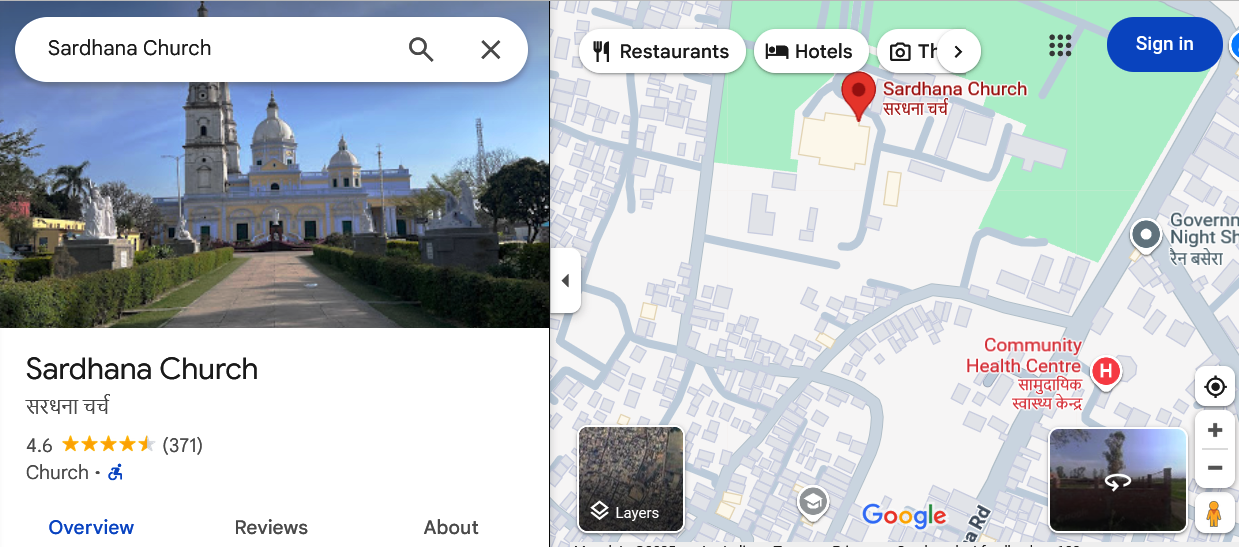Filter map by Restaurants chip
This screenshot has height=547, width=1239.
662,51
